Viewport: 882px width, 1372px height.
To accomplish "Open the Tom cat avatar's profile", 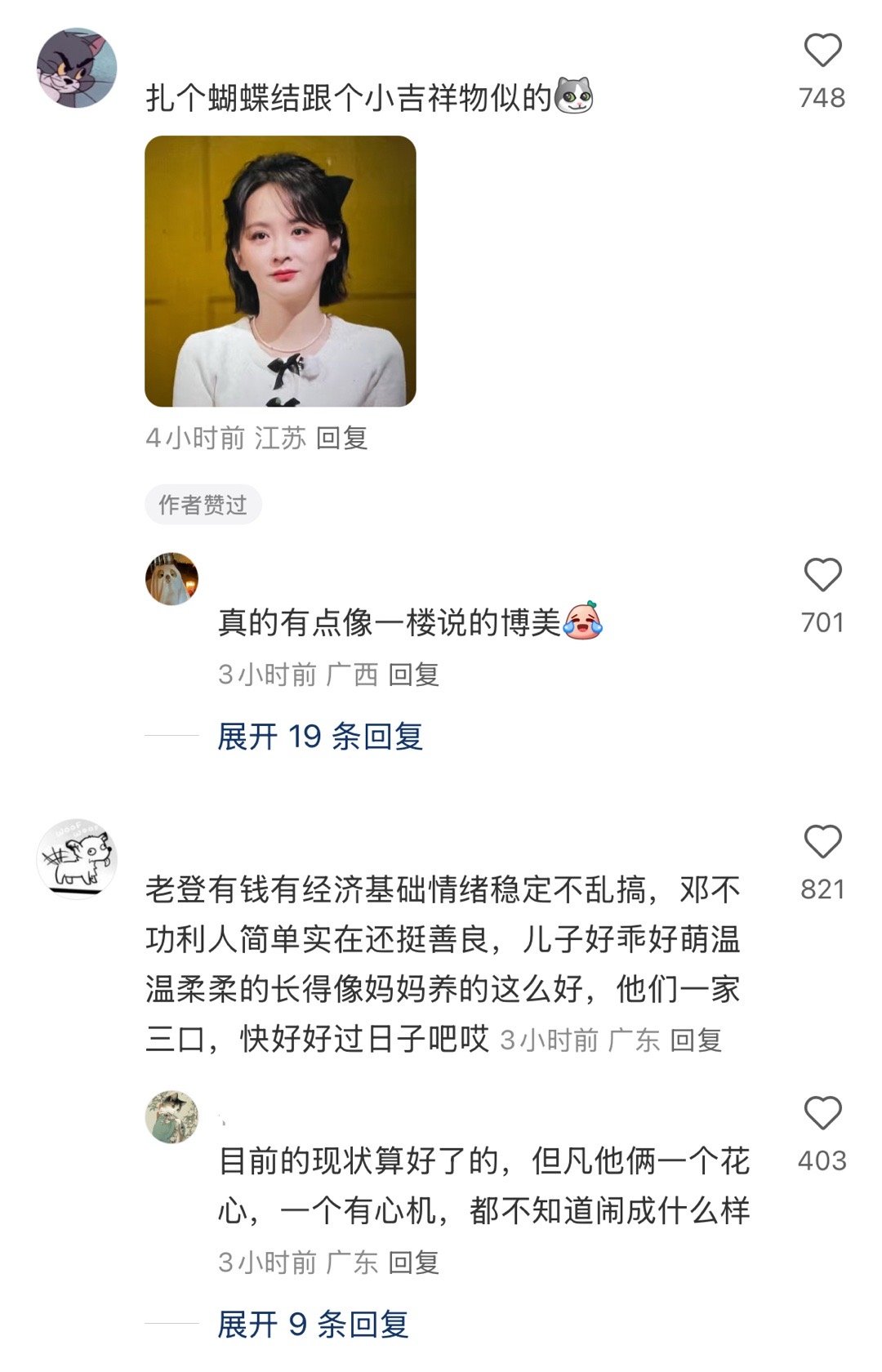I will 78,69.
